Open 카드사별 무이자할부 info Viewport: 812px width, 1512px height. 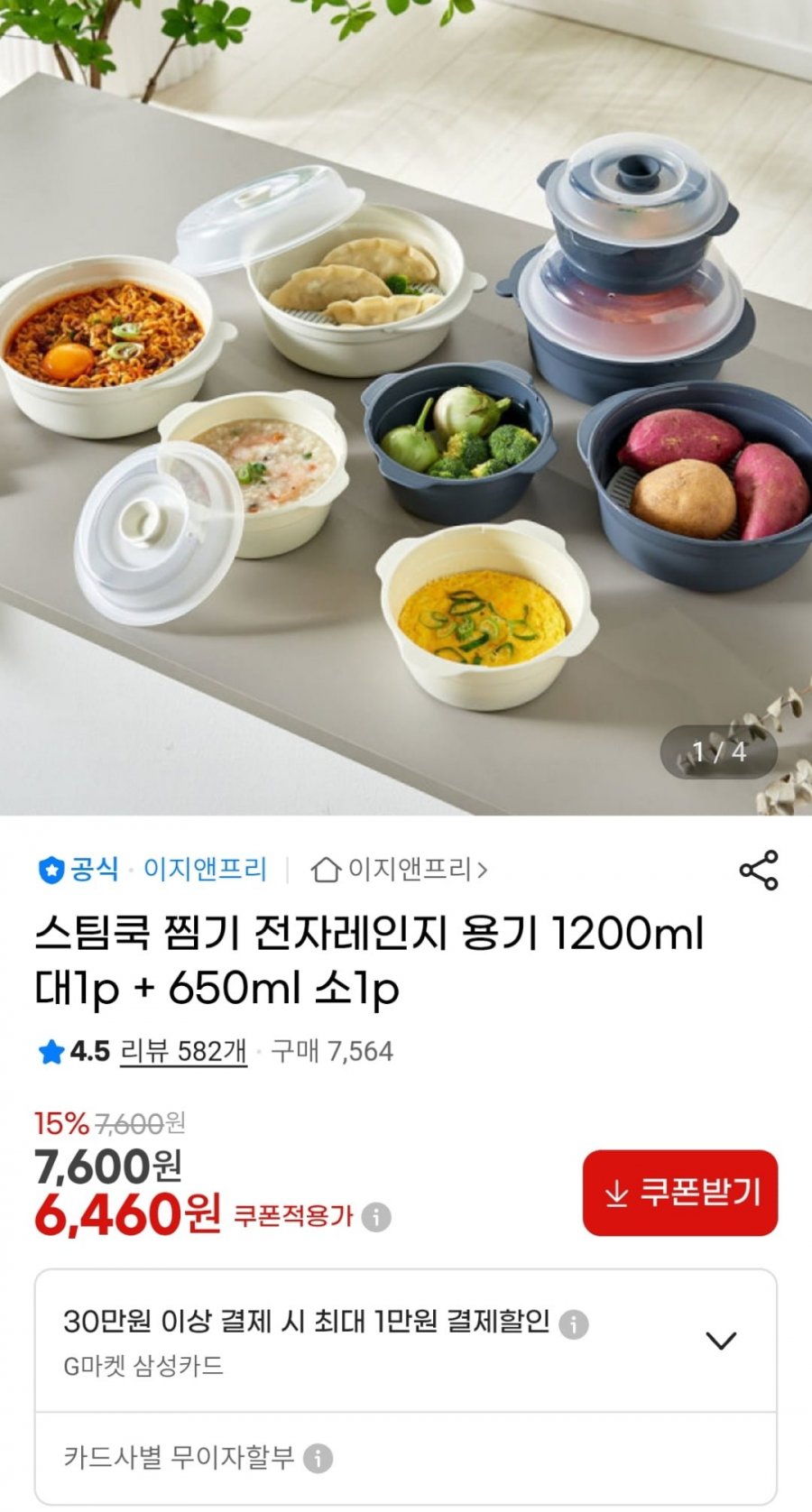click(318, 1458)
